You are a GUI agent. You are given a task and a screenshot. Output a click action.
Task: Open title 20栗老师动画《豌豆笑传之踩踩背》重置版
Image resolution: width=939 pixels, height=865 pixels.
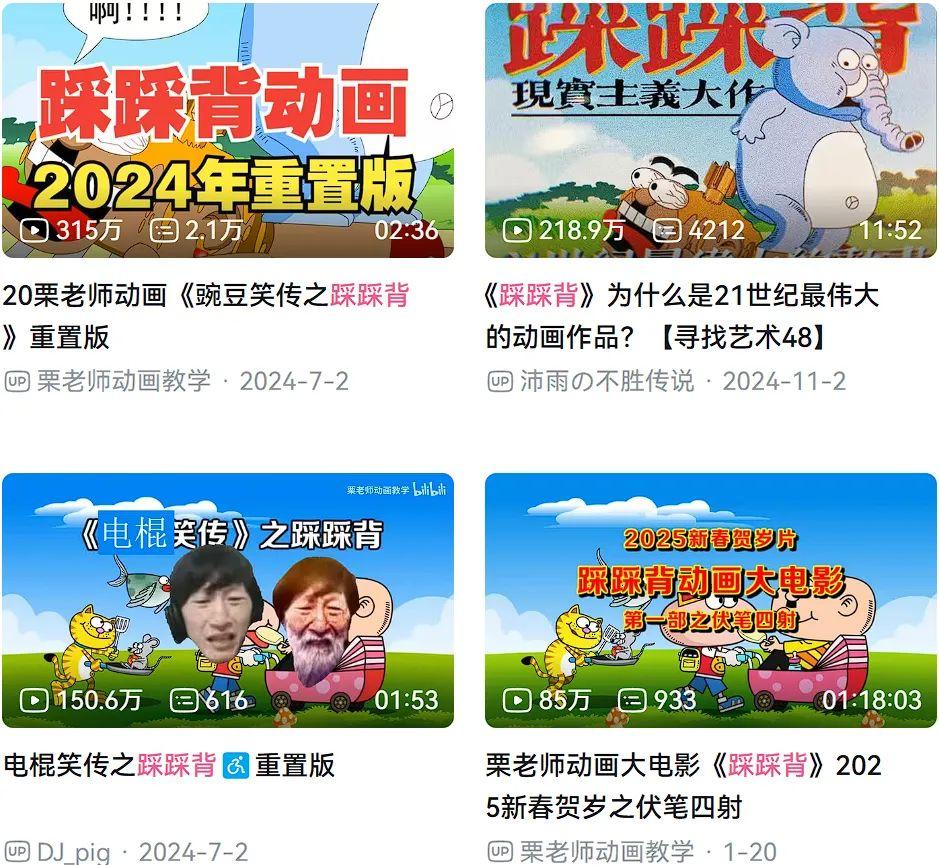(205, 296)
